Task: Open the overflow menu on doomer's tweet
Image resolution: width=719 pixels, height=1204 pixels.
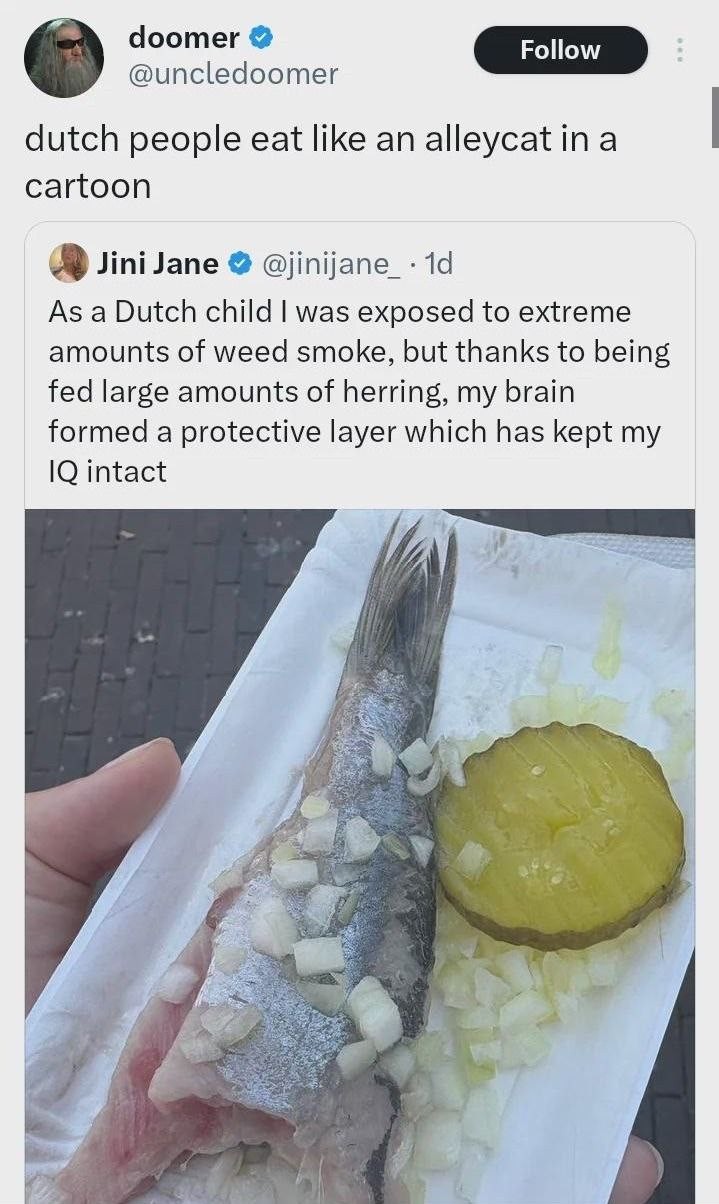Action: pos(680,50)
